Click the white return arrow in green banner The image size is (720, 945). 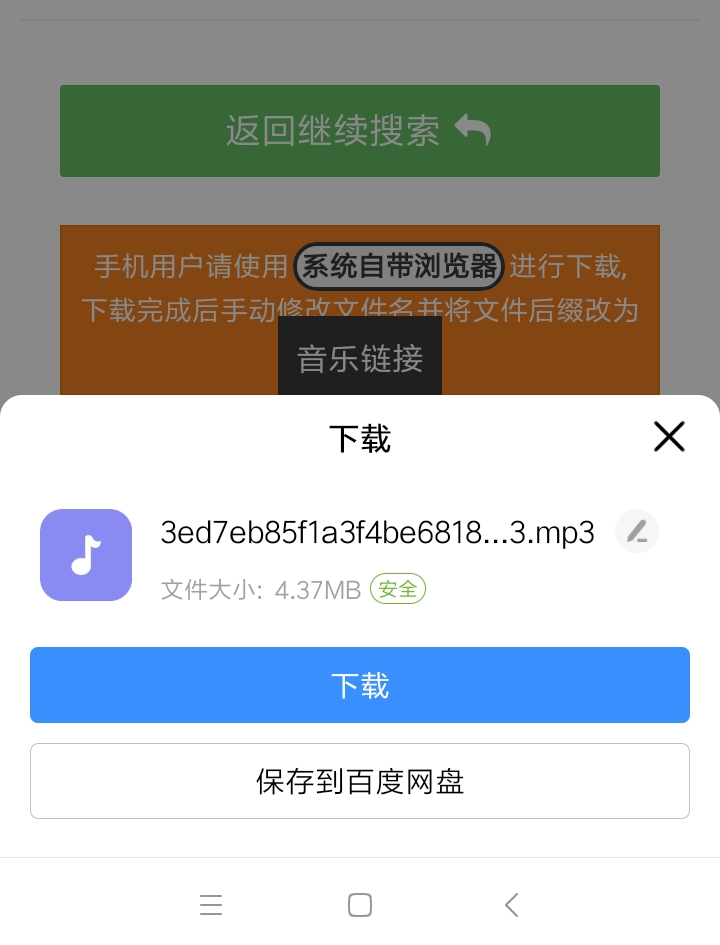pyautogui.click(x=471, y=129)
